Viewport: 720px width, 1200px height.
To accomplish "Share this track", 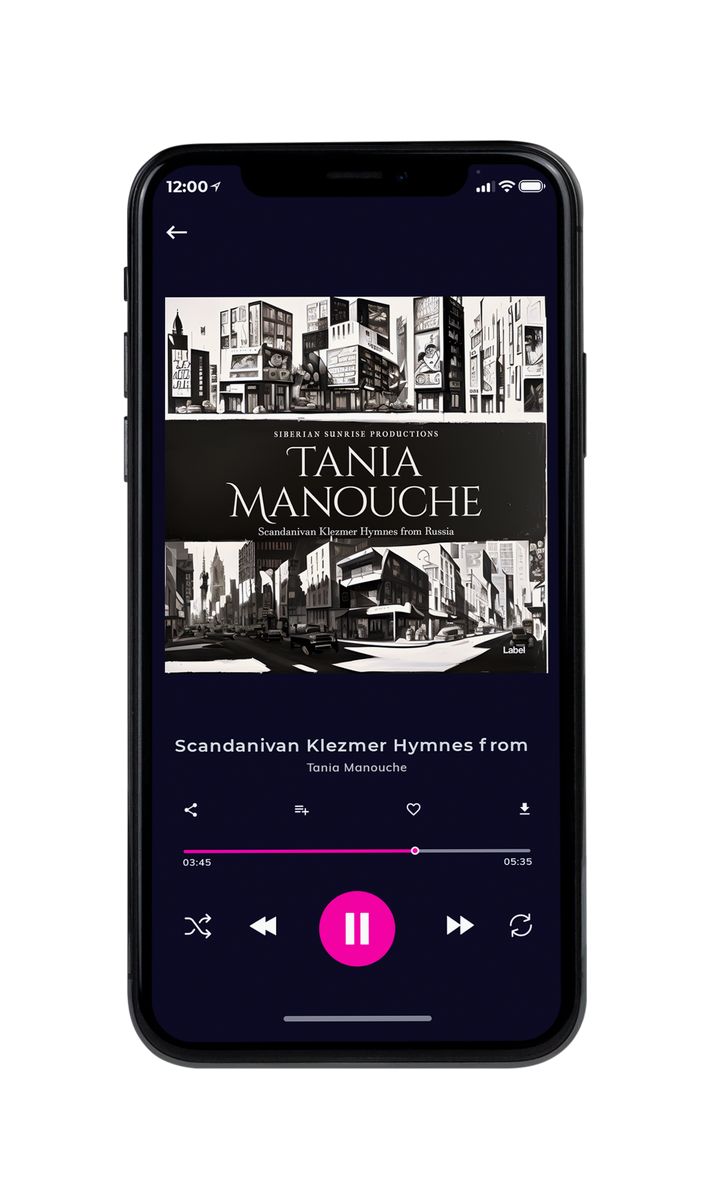I will [x=191, y=810].
